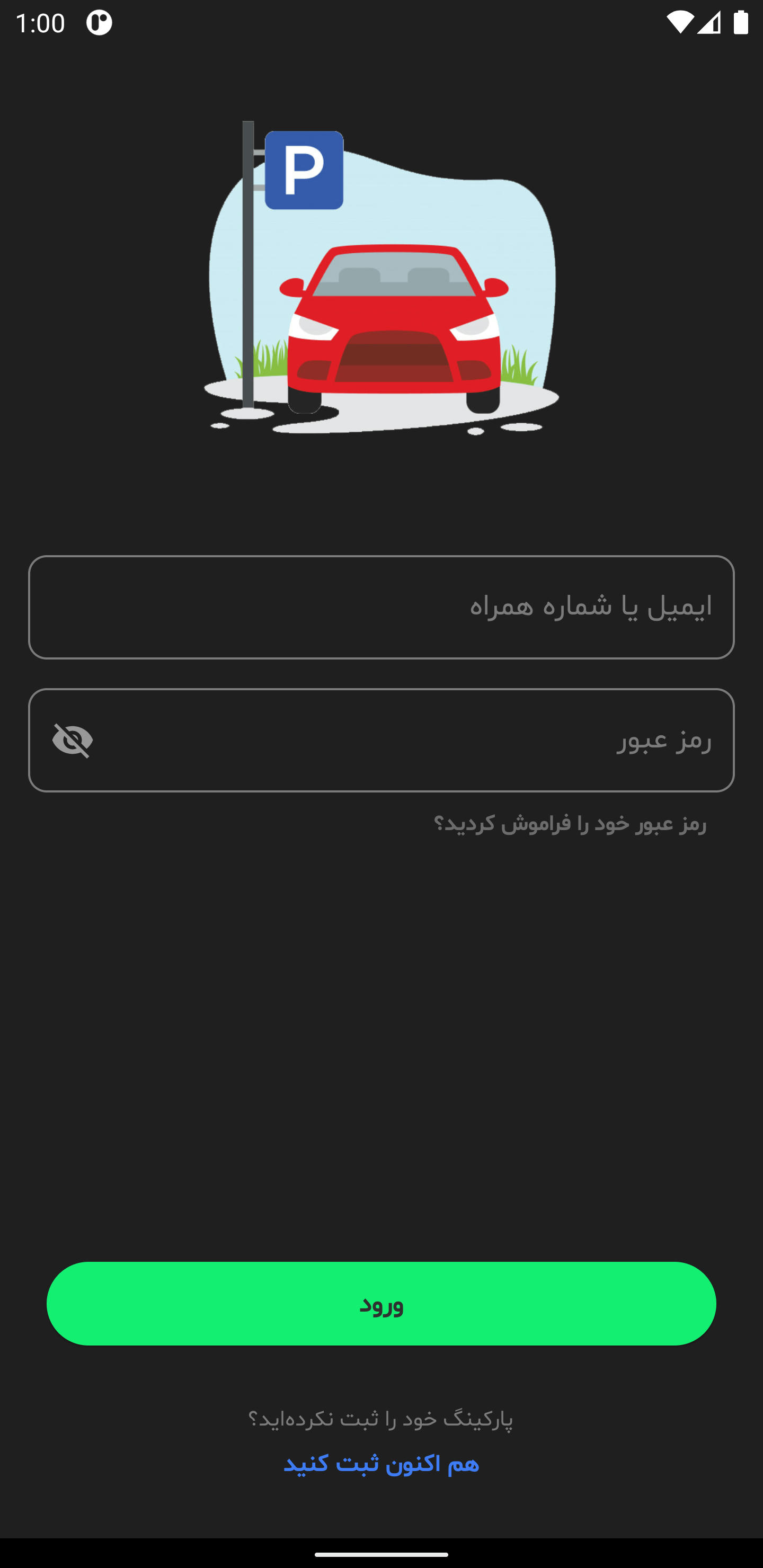Tap the green ورود login button

(x=381, y=1303)
